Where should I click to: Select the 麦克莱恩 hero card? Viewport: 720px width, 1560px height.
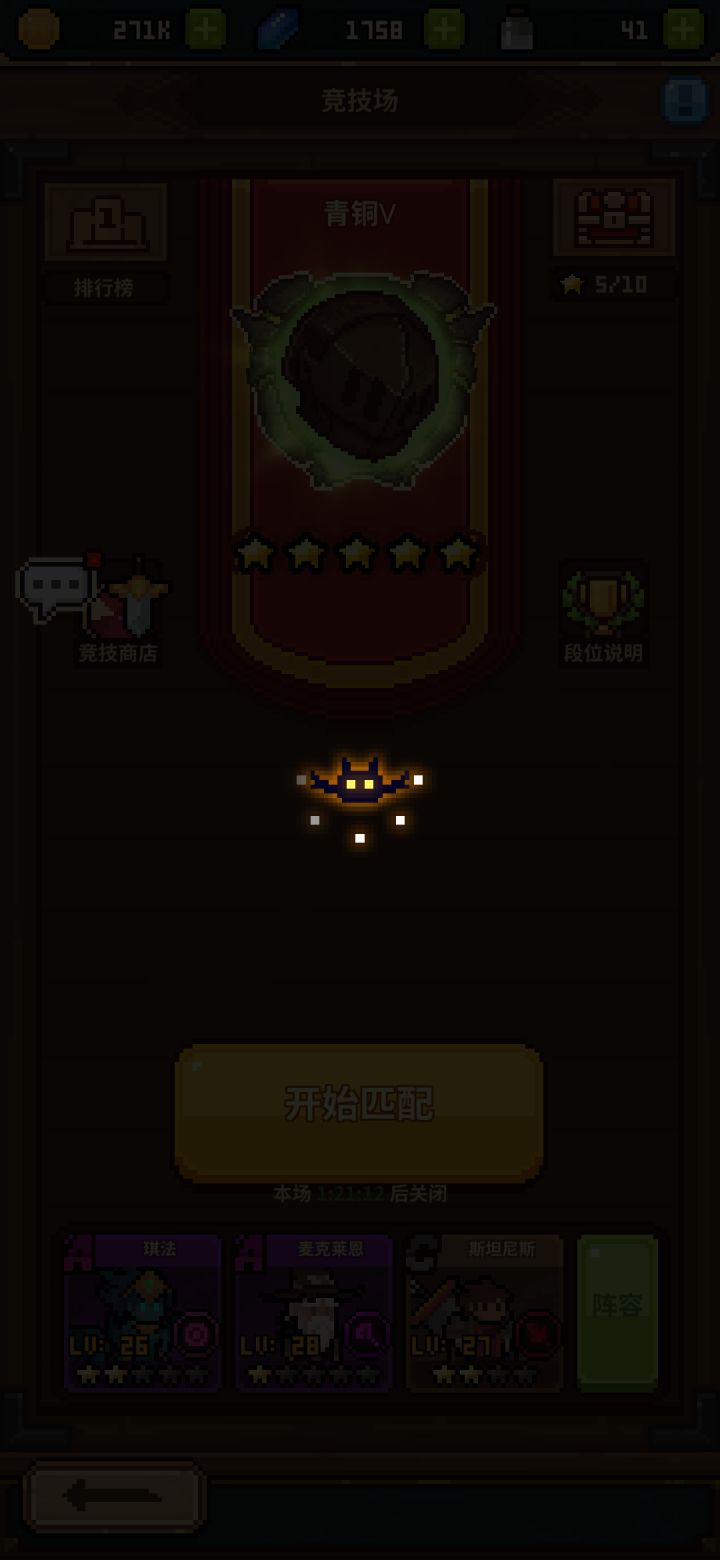click(312, 1313)
